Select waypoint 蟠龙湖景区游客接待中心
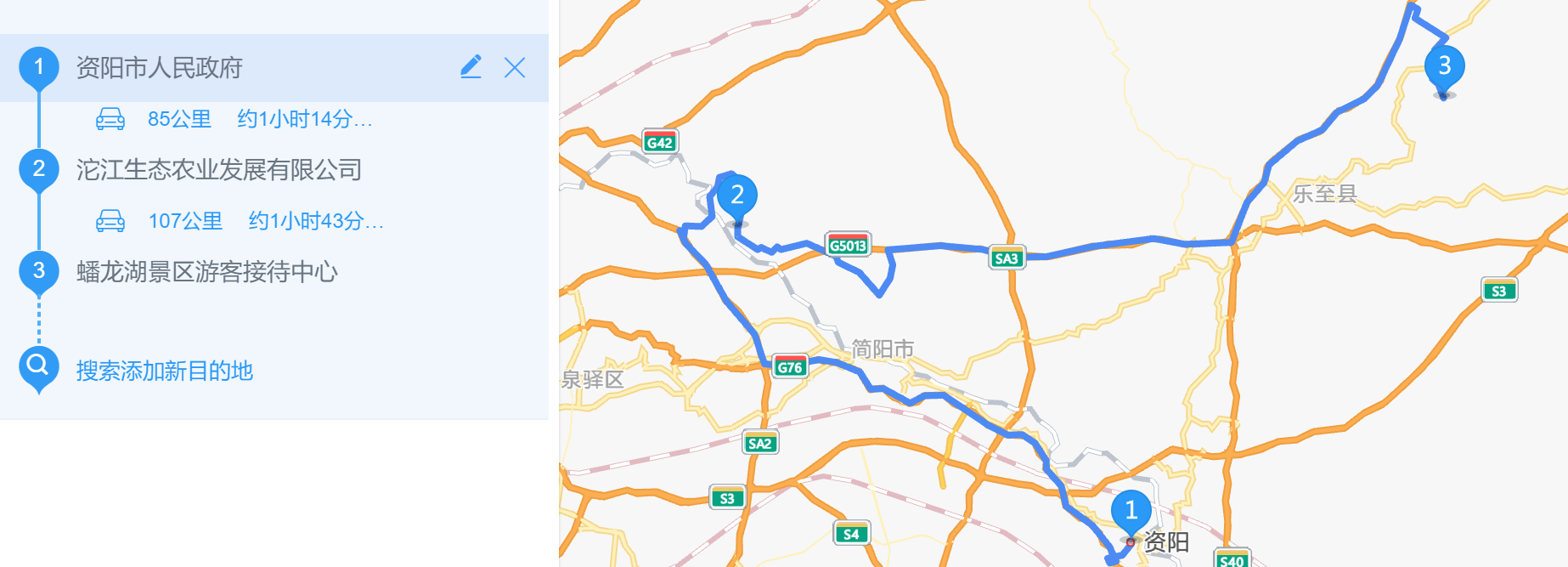1568x567 pixels. [206, 272]
